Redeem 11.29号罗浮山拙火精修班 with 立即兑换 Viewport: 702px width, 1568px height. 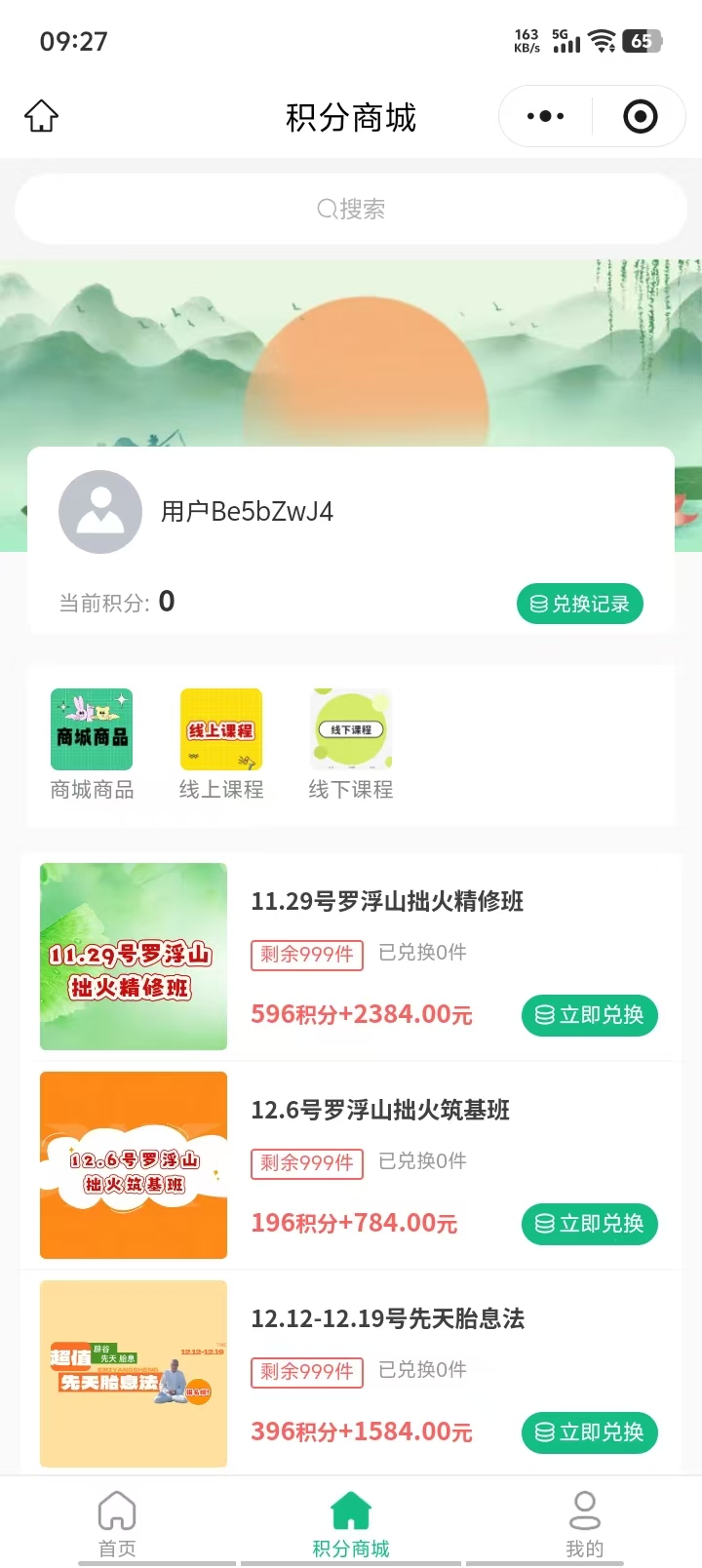[x=590, y=1015]
